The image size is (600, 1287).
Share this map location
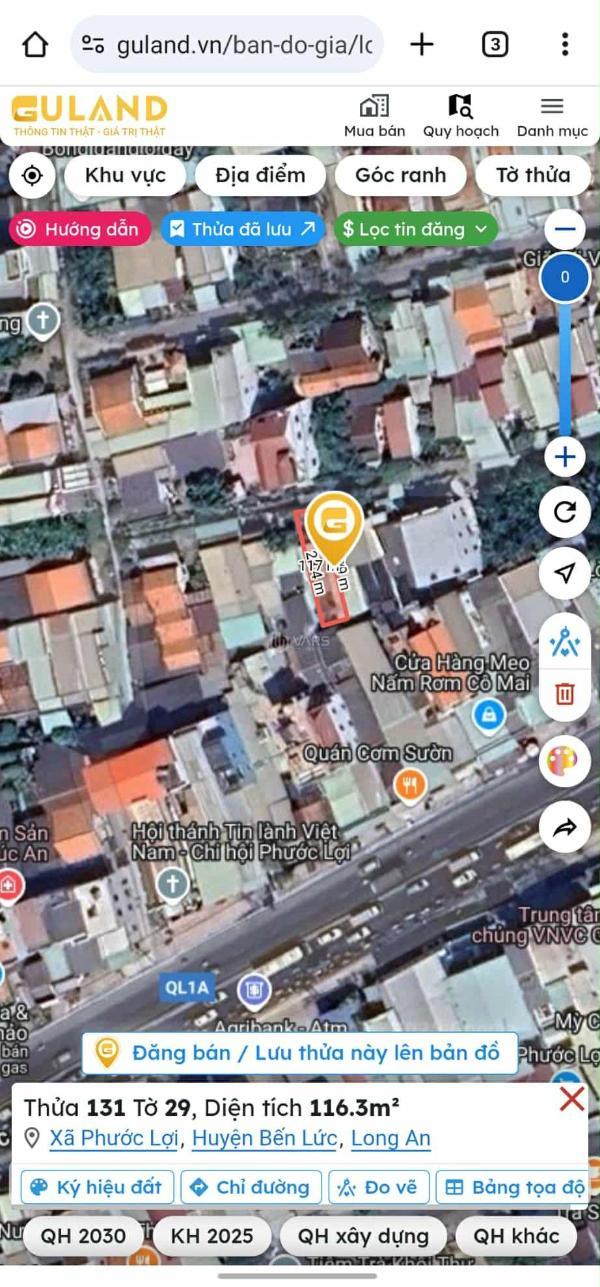pyautogui.click(x=565, y=827)
